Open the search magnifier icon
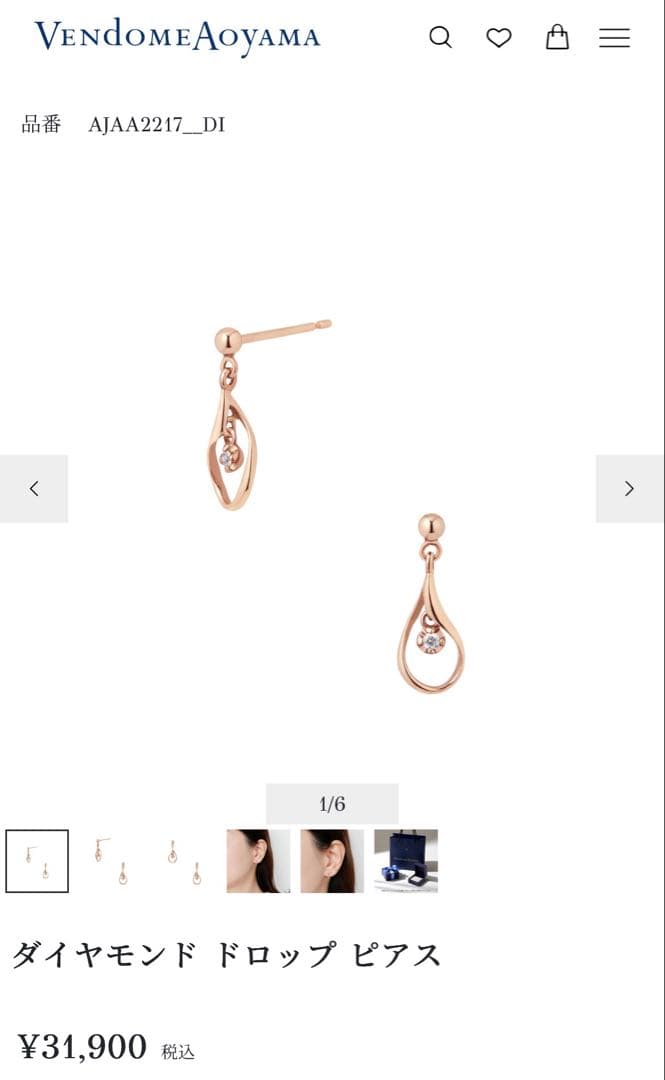 point(440,38)
